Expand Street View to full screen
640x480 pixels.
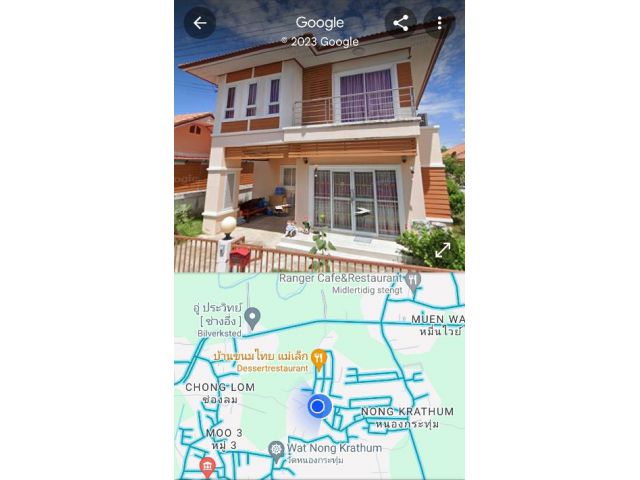pyautogui.click(x=442, y=250)
